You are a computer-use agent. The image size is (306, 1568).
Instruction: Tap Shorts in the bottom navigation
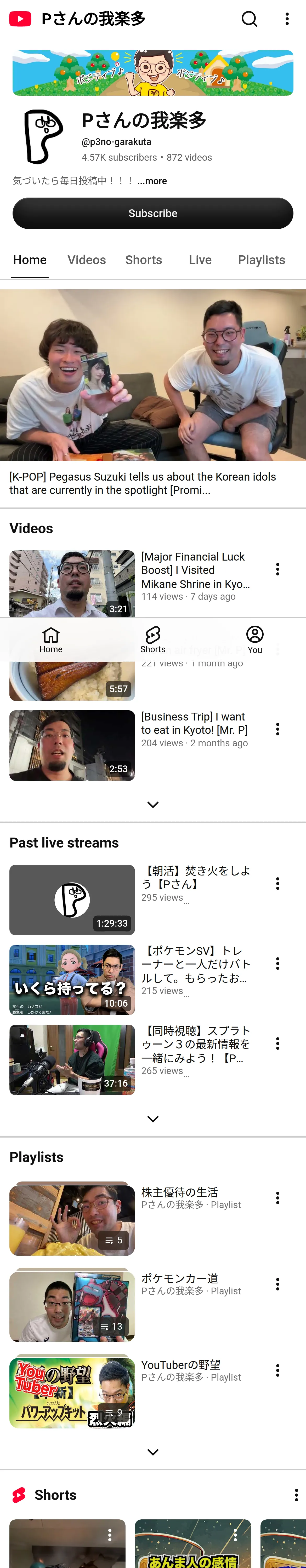153,640
